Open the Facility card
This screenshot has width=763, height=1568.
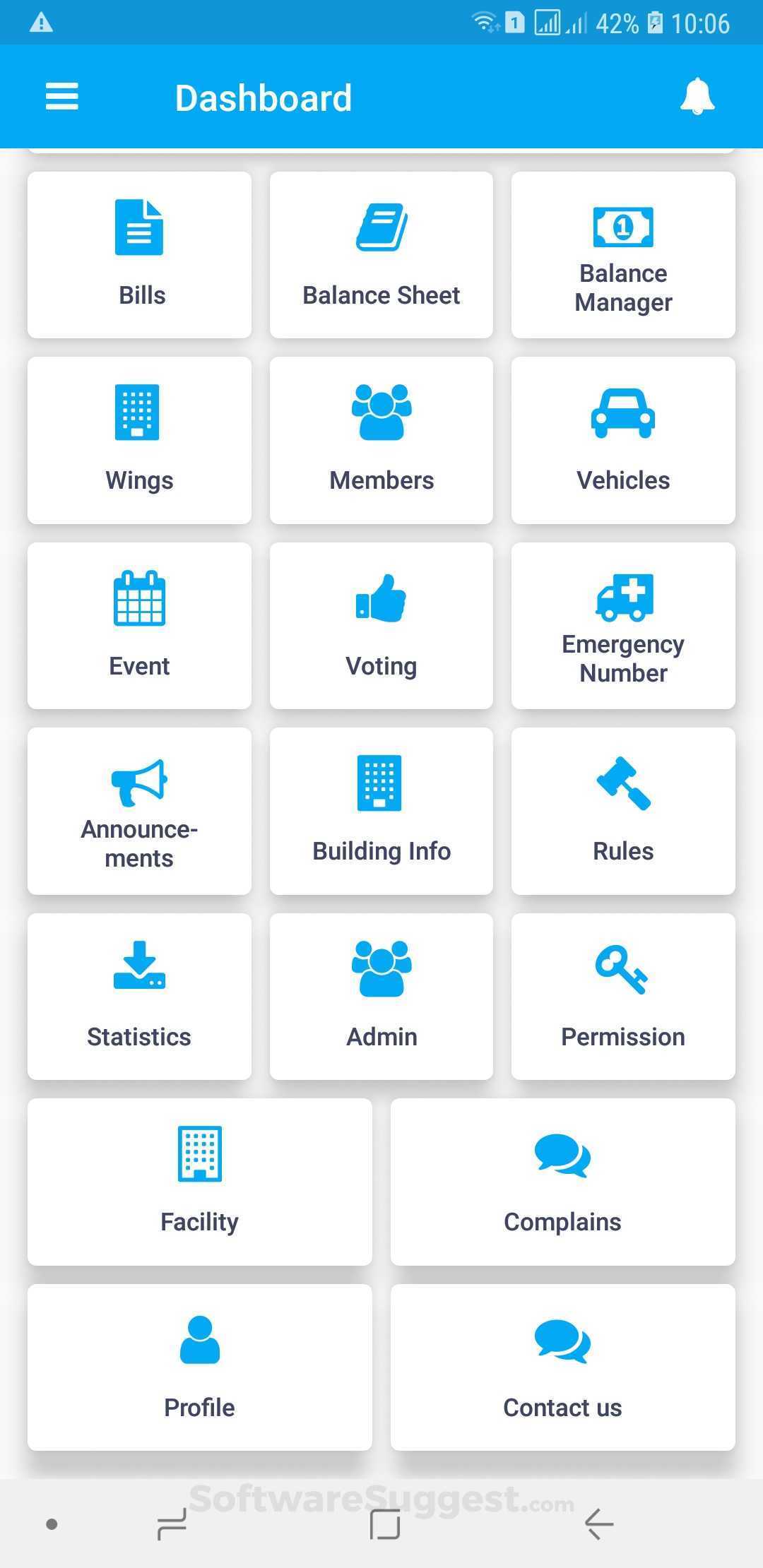click(x=200, y=1182)
